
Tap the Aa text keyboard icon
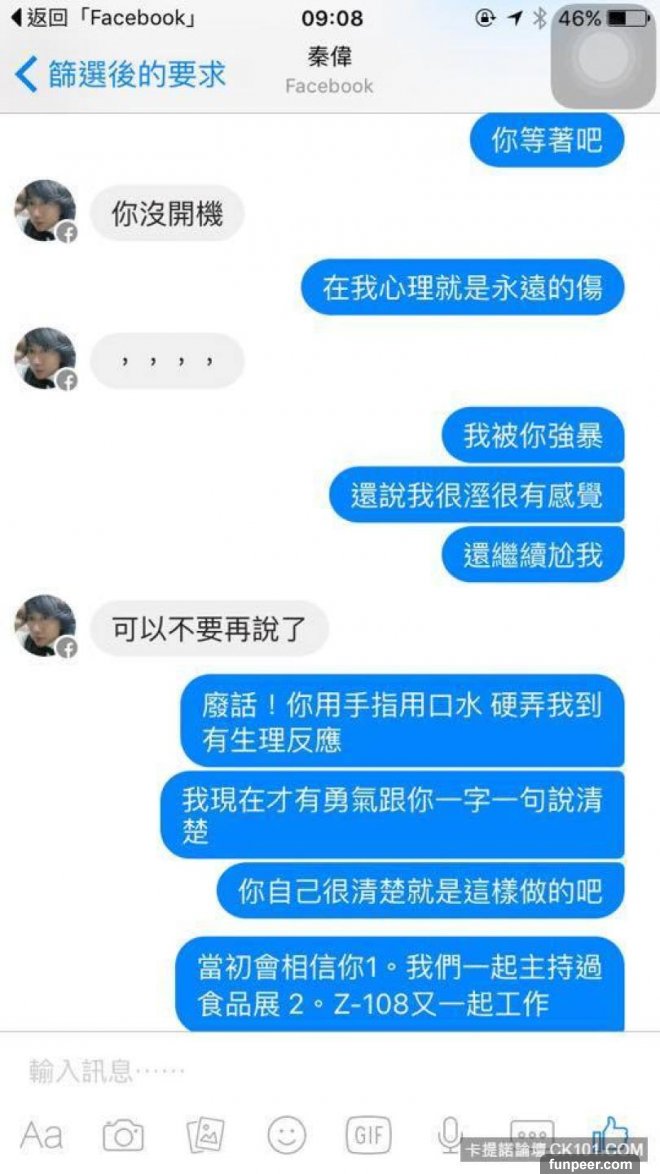42,1135
